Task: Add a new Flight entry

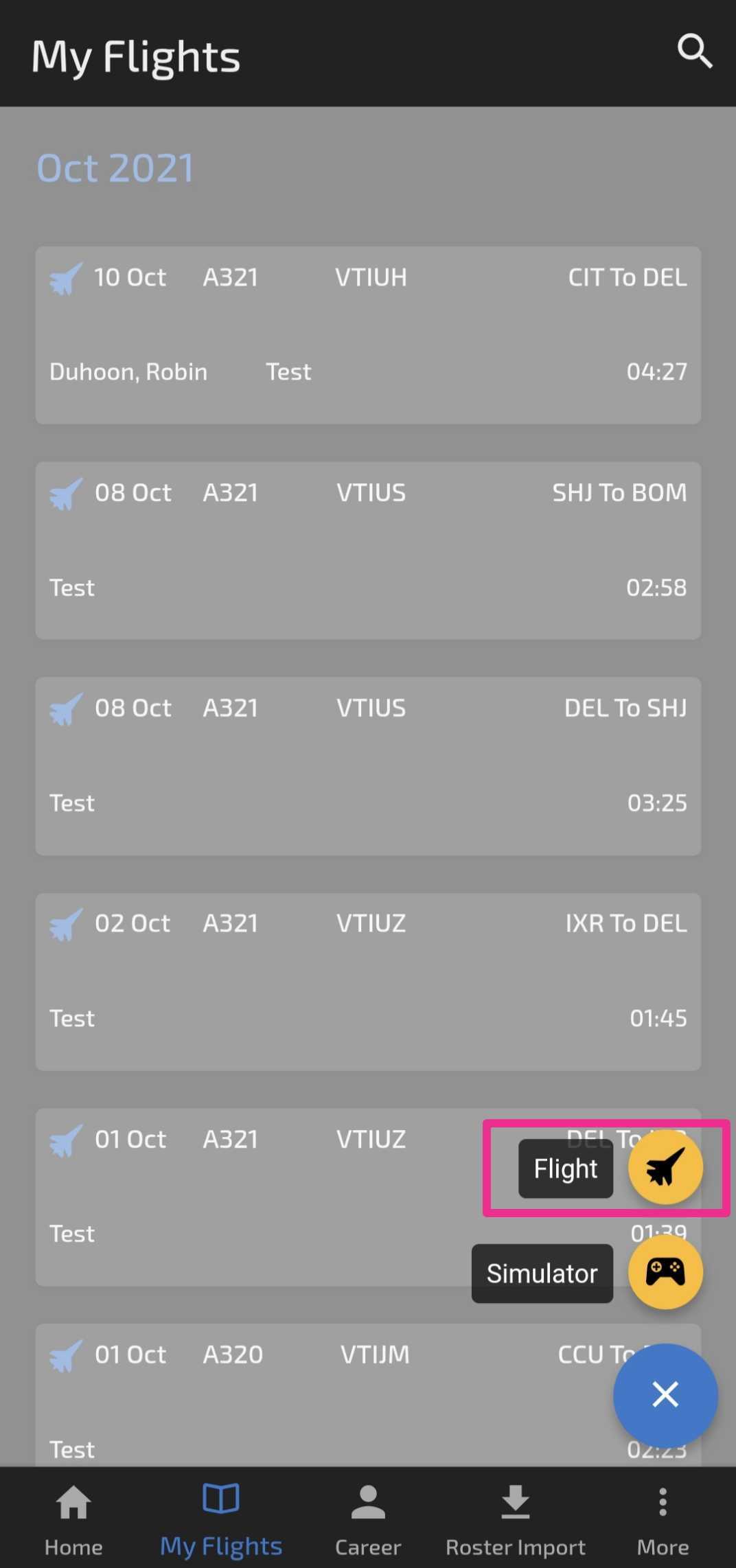Action: click(x=665, y=1167)
